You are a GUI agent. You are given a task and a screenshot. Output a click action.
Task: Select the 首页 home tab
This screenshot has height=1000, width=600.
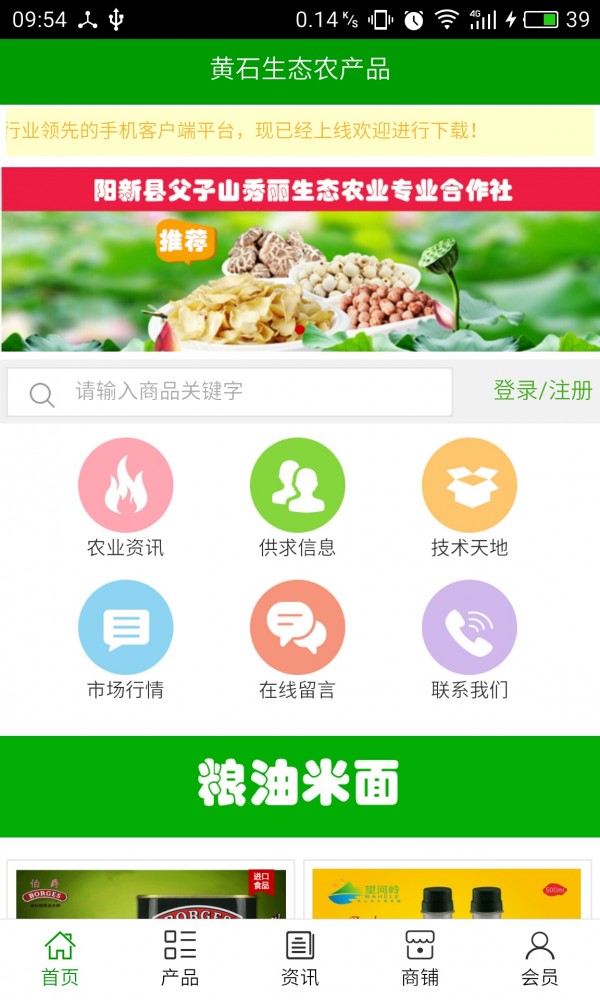[60, 958]
